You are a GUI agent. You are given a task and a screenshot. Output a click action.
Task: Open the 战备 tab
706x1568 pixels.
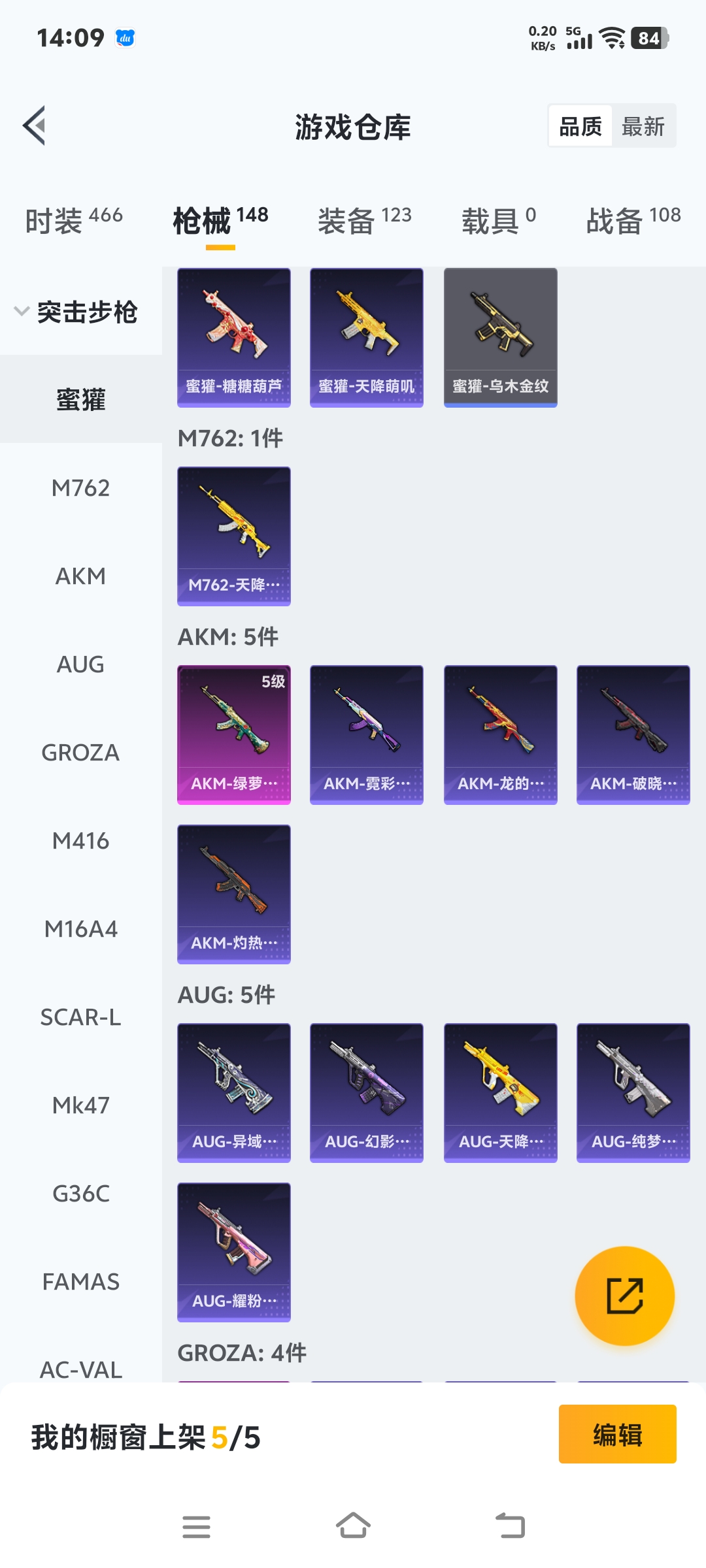pyautogui.click(x=633, y=221)
